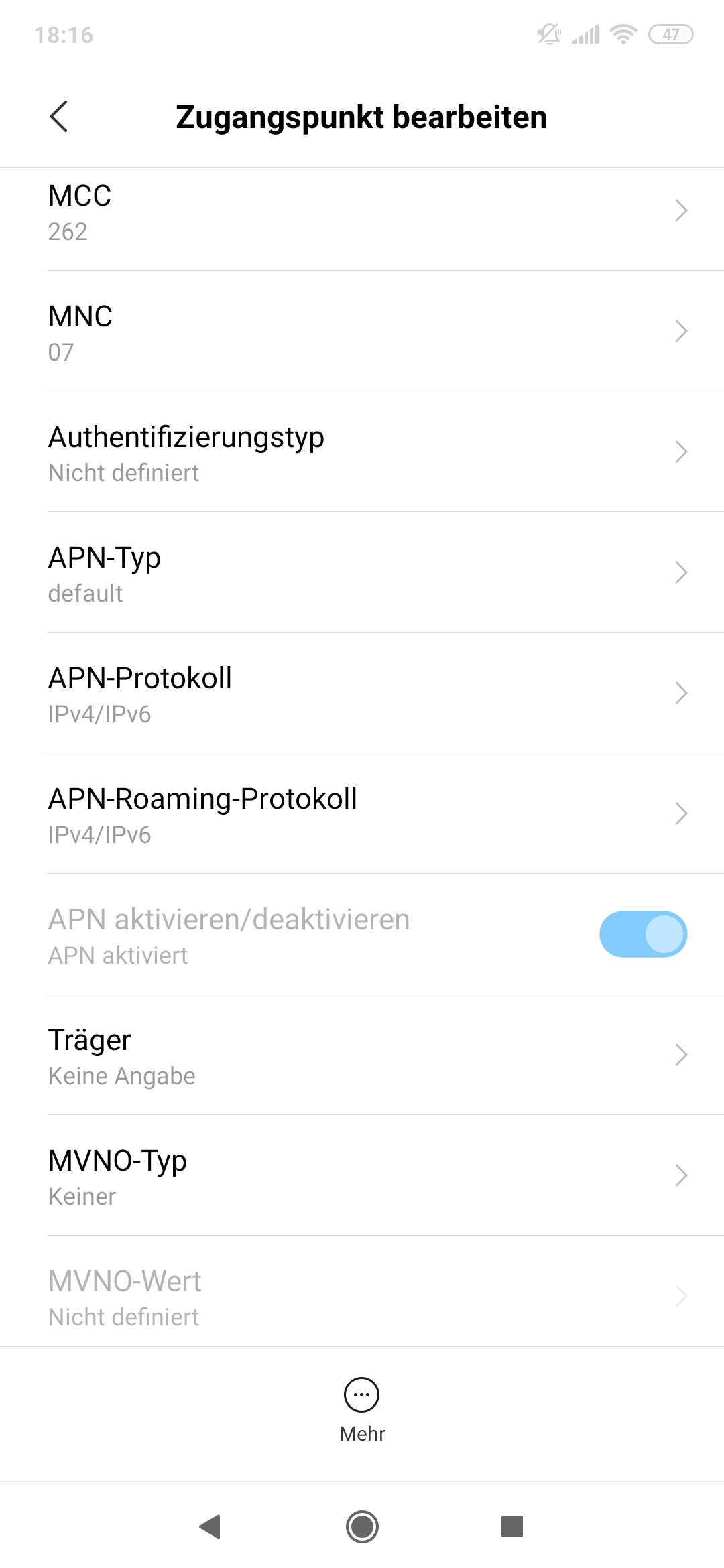Open recent apps from navigation bar

[511, 1526]
